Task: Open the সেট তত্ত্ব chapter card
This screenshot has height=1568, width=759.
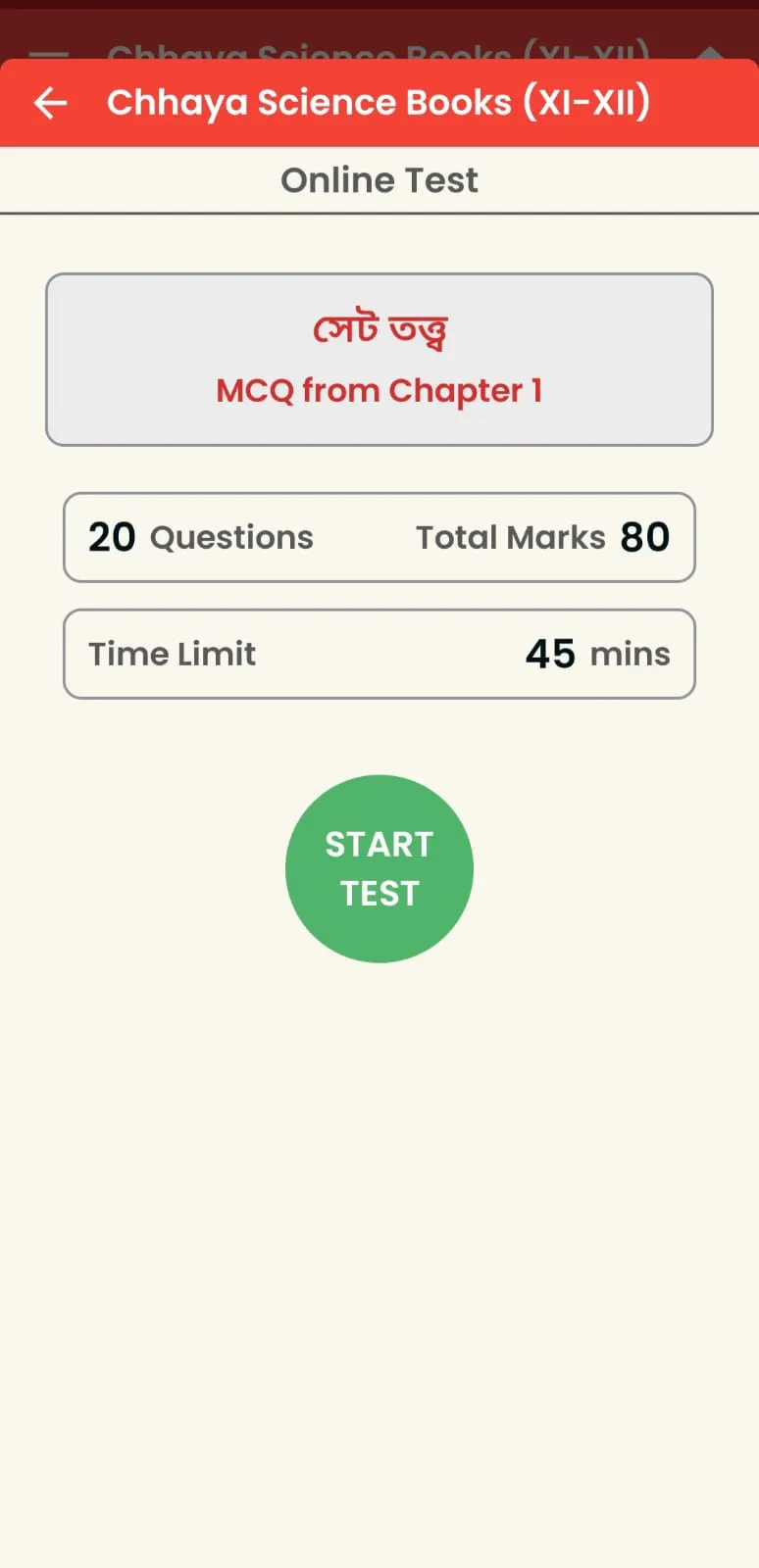Action: coord(379,359)
